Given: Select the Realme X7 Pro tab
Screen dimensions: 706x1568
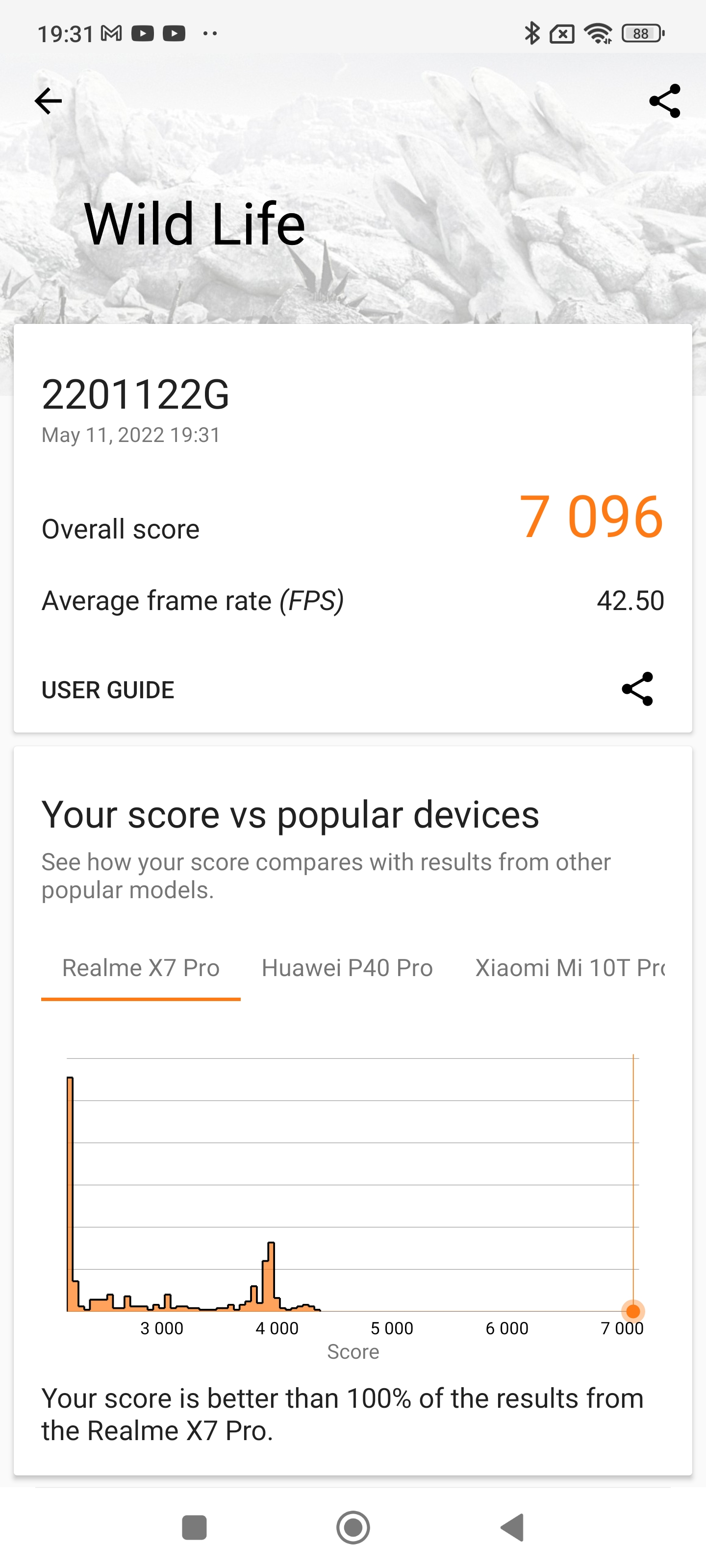Looking at the screenshot, I should (x=141, y=968).
